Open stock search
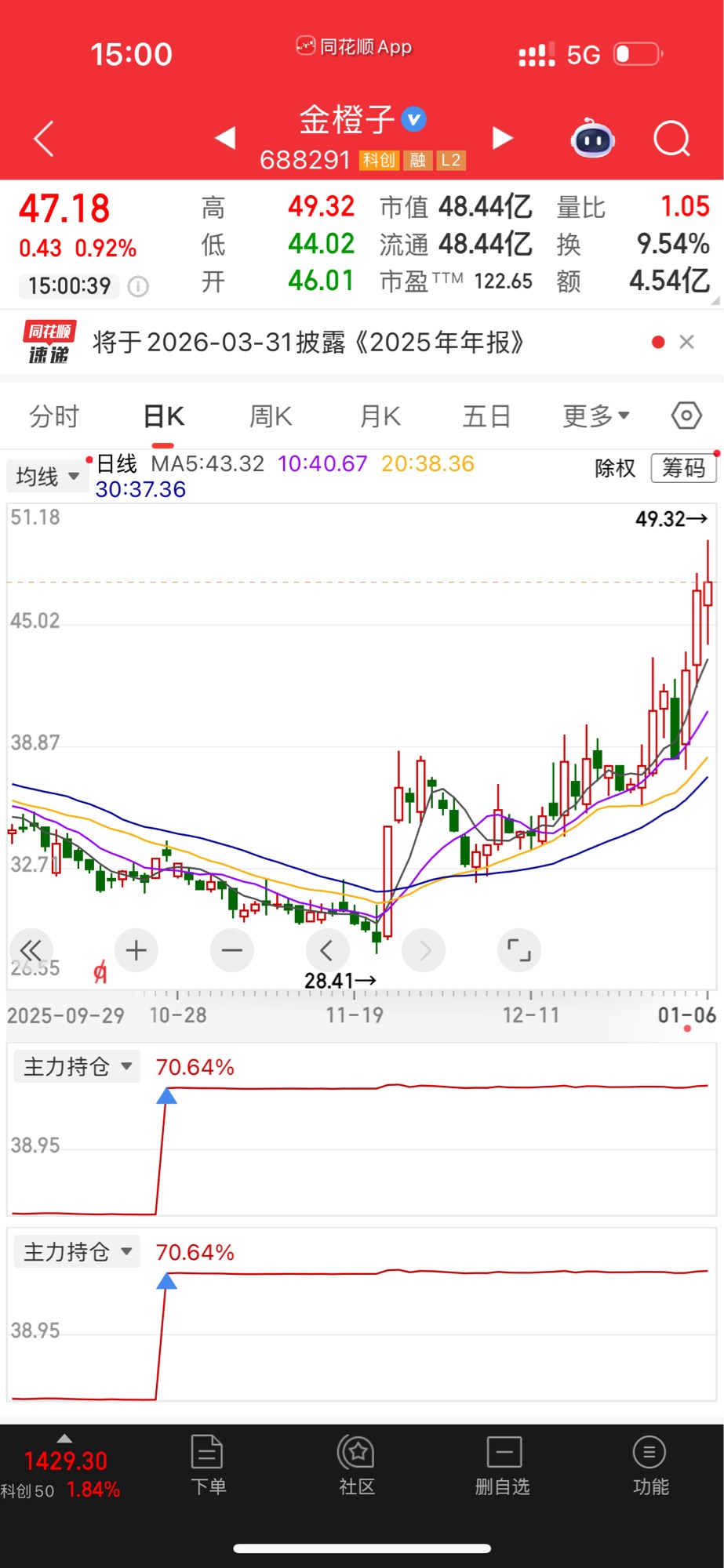This screenshot has height=1568, width=724. coord(671,140)
